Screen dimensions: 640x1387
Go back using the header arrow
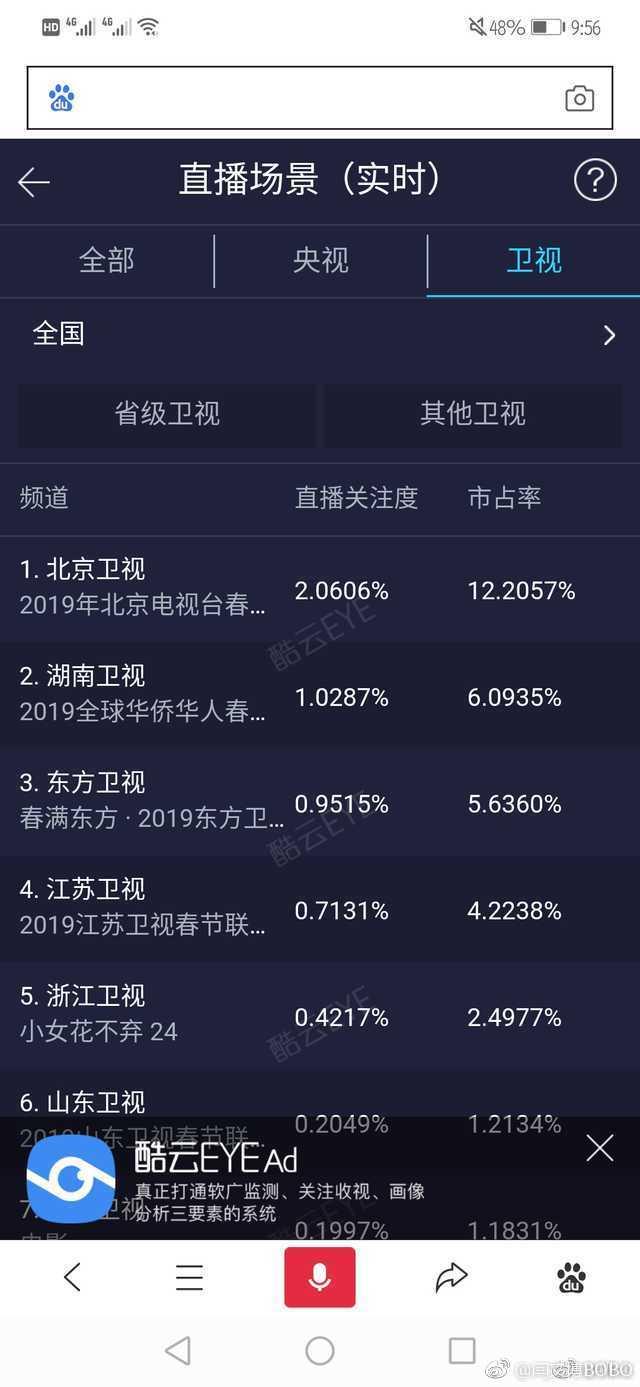tap(34, 182)
